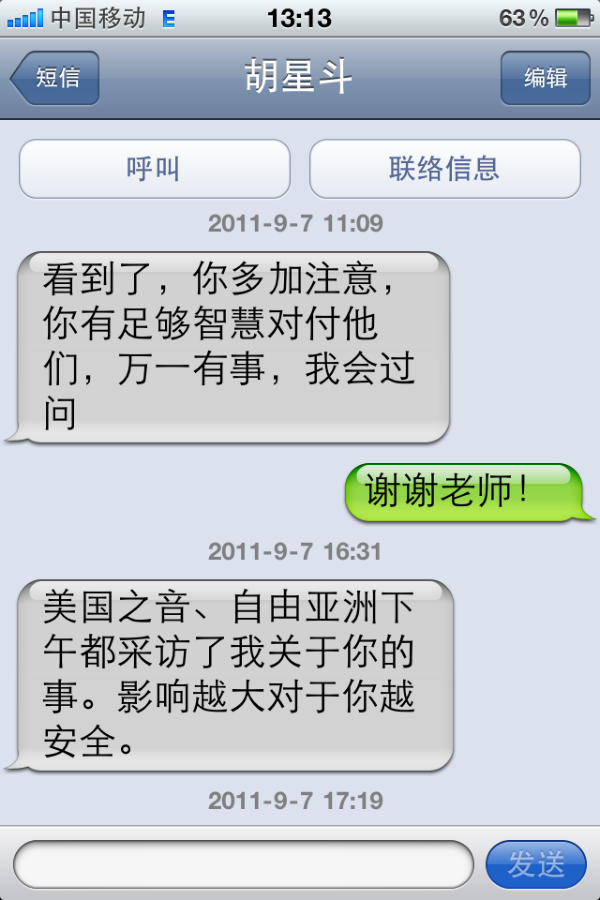Tap the 发送 send button
Image resolution: width=600 pixels, height=900 pixels.
pos(535,864)
